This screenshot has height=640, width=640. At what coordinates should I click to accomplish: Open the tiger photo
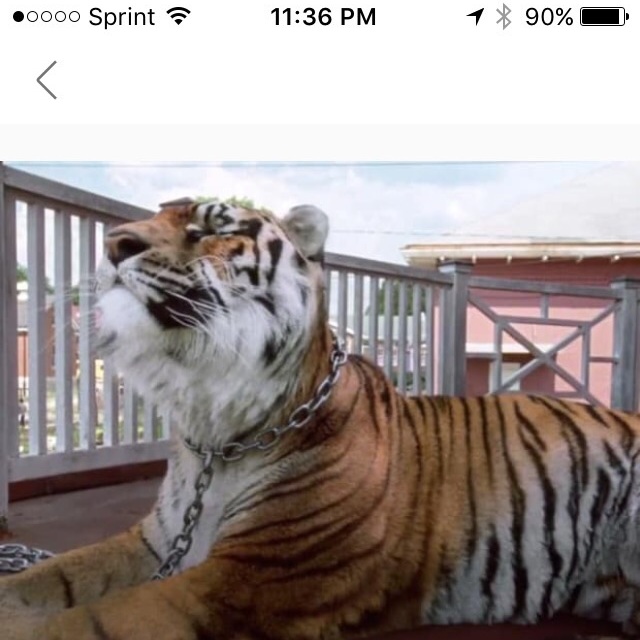click(320, 400)
